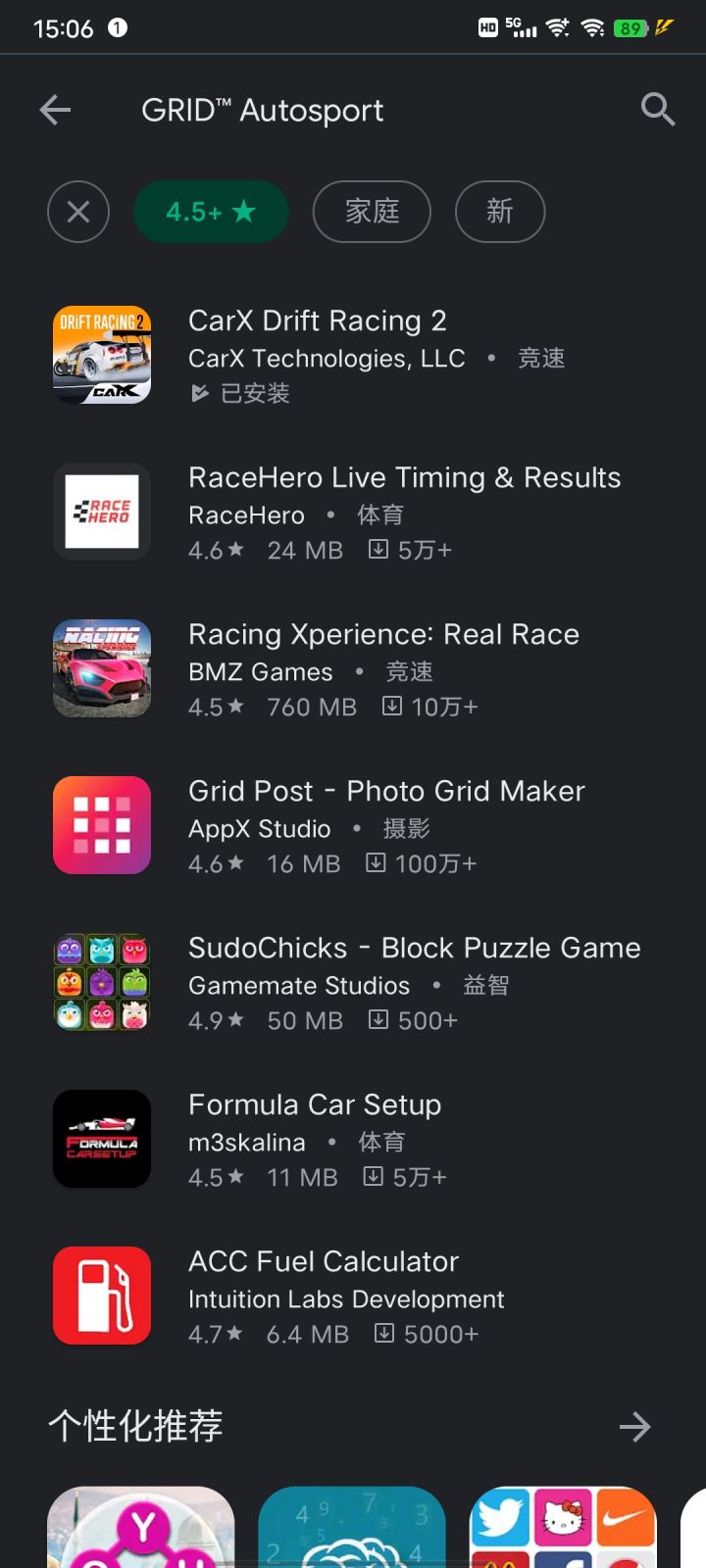Open the search magnifier icon
The image size is (706, 1568).
pyautogui.click(x=657, y=110)
